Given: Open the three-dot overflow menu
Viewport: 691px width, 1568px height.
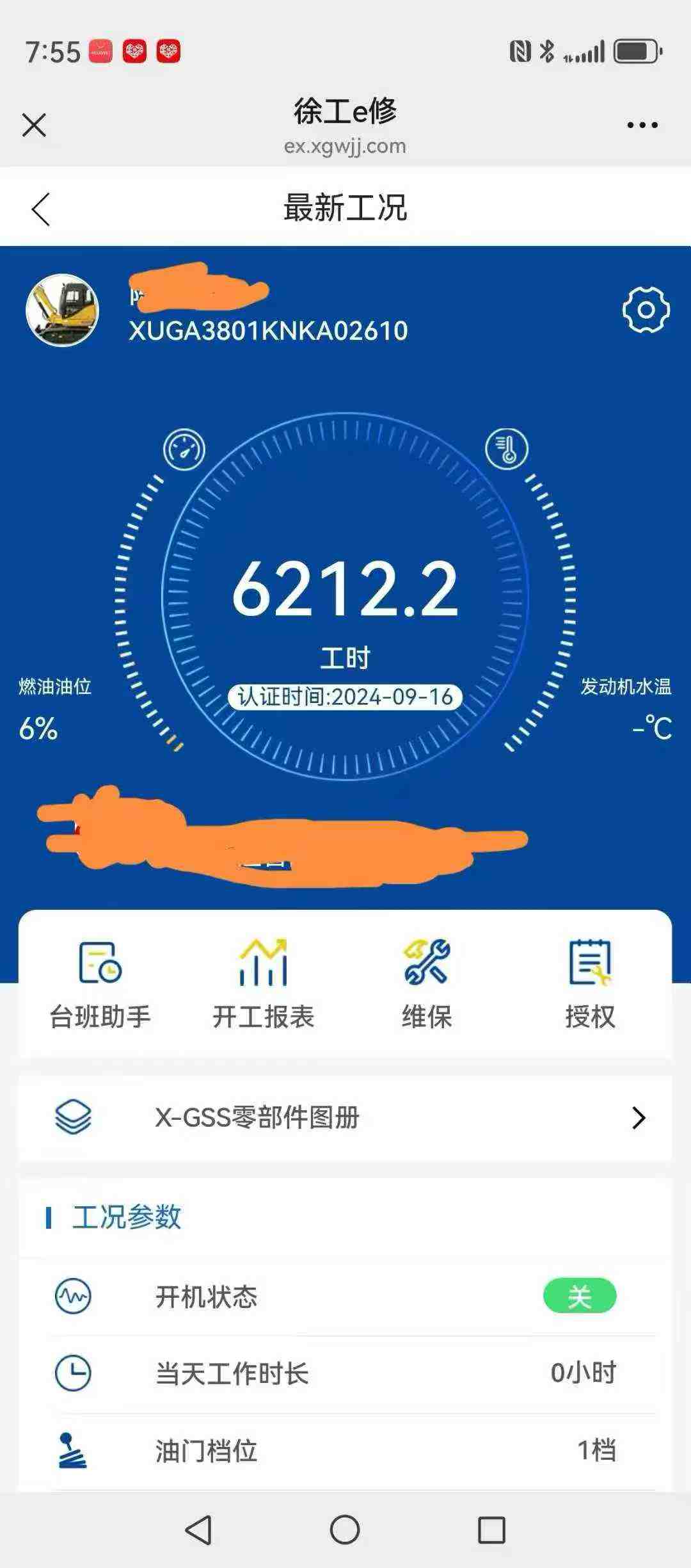Looking at the screenshot, I should [x=642, y=125].
